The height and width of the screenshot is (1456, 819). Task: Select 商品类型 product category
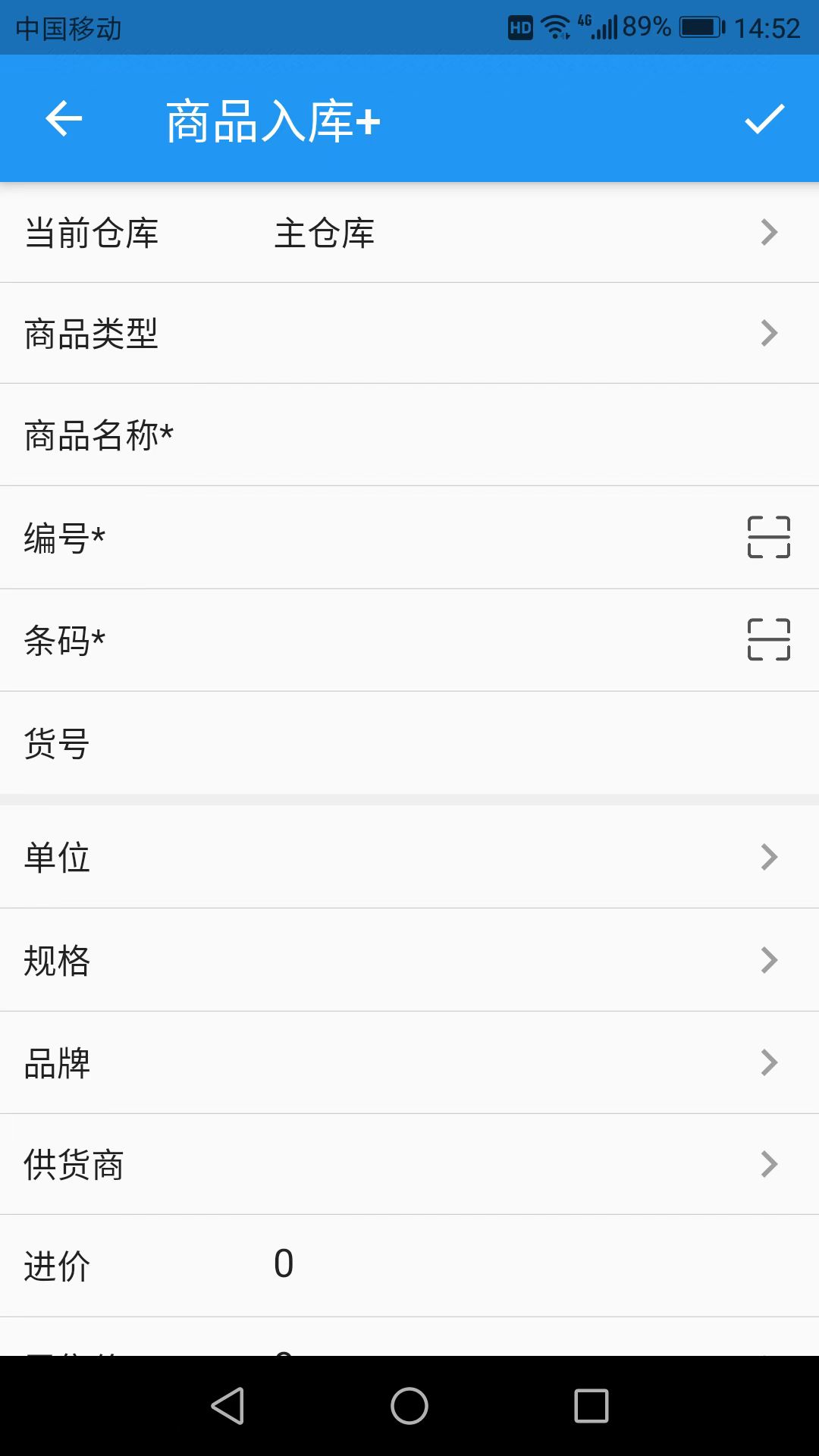(x=409, y=334)
